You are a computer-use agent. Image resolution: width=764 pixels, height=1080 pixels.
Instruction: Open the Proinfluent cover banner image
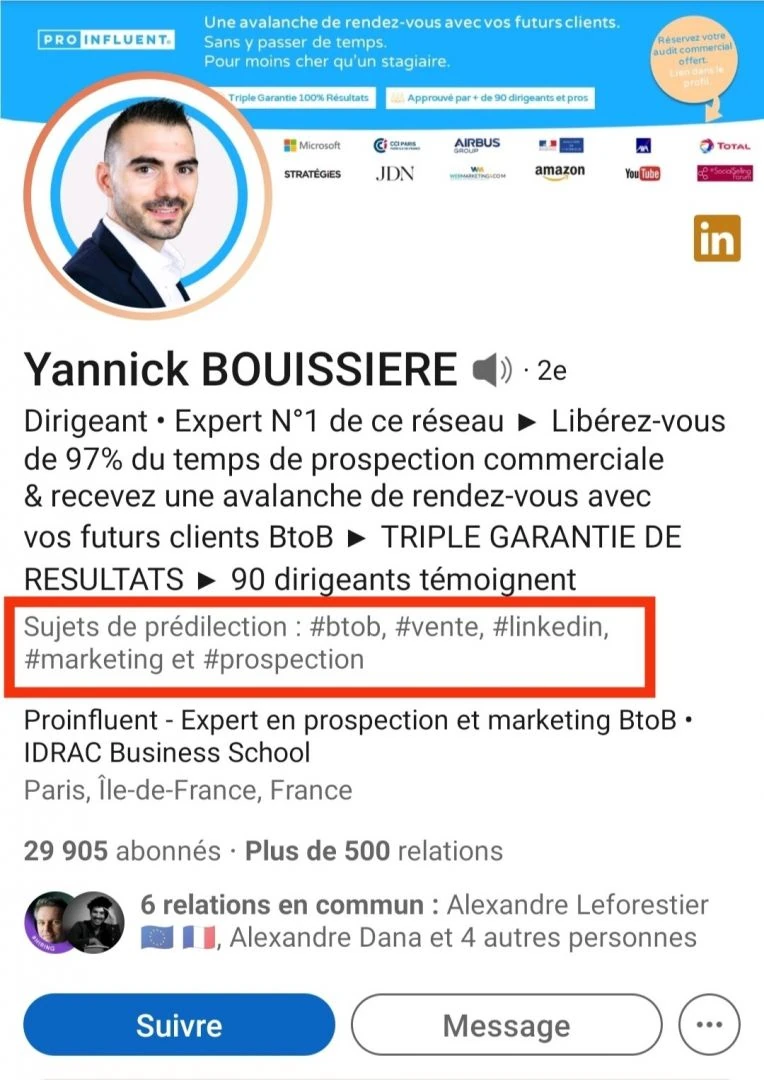click(x=480, y=60)
